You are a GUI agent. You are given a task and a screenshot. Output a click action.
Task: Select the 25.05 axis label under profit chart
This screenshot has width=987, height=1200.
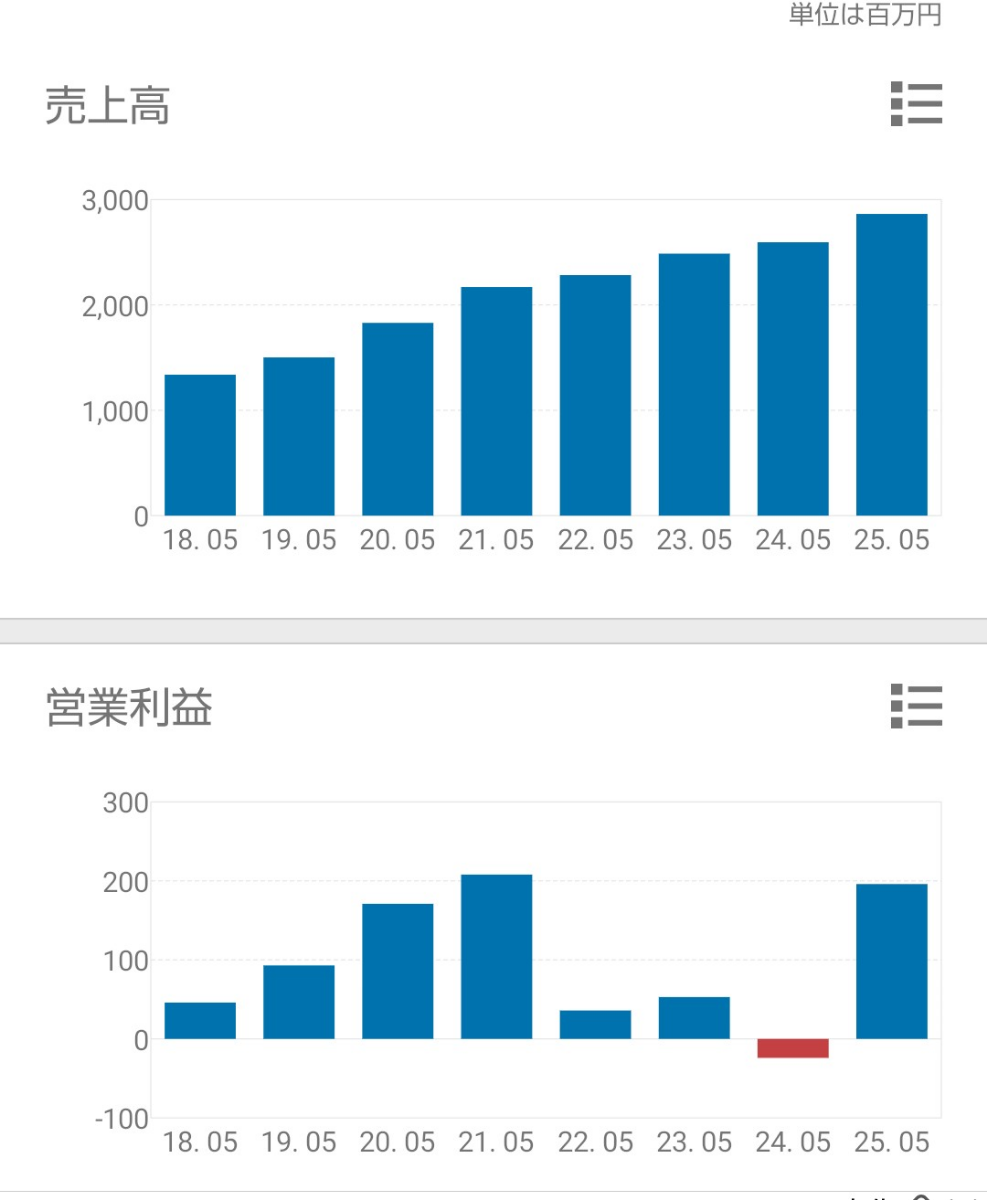tap(892, 1142)
